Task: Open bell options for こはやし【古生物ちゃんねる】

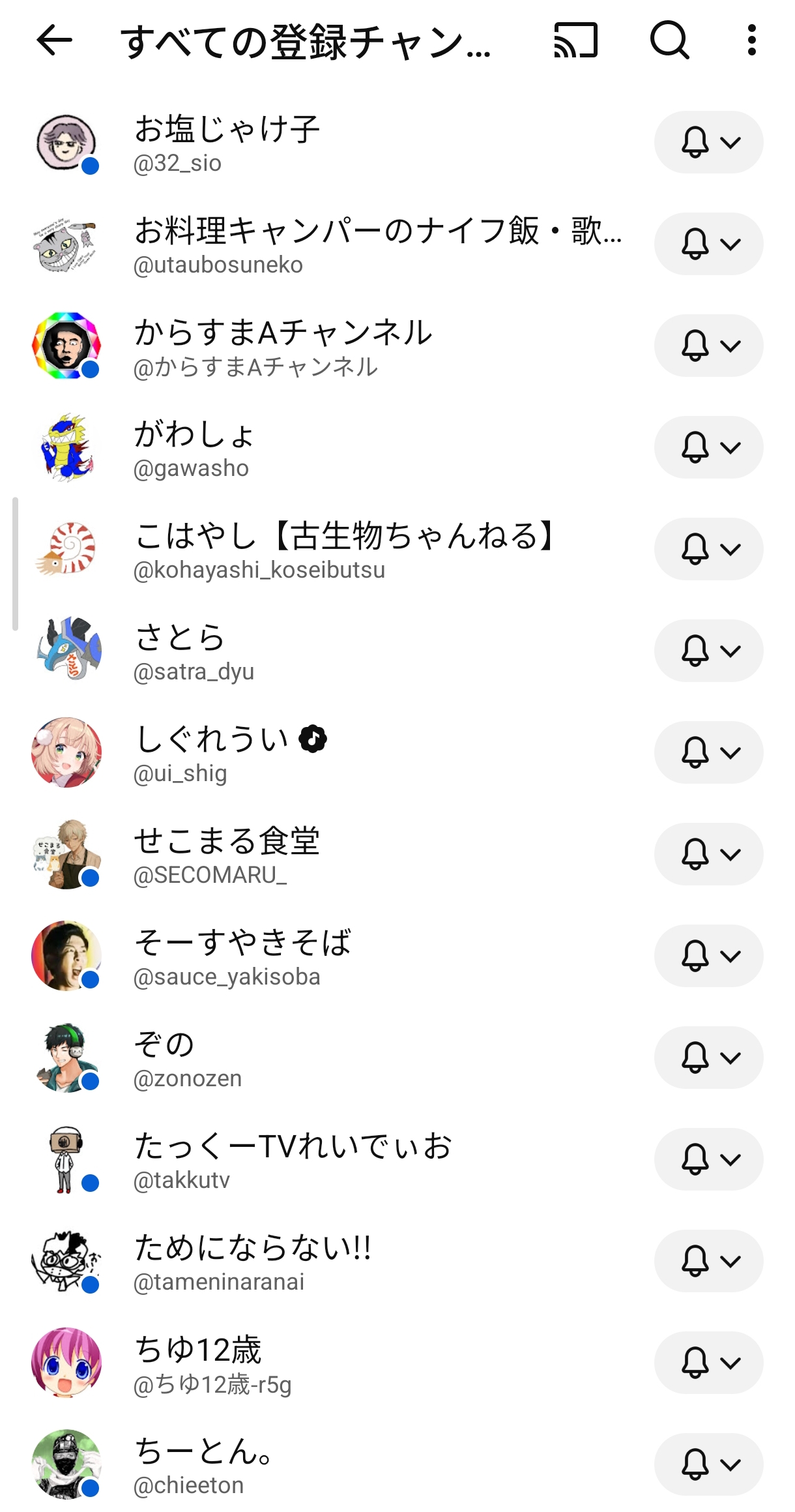Action: click(x=708, y=550)
